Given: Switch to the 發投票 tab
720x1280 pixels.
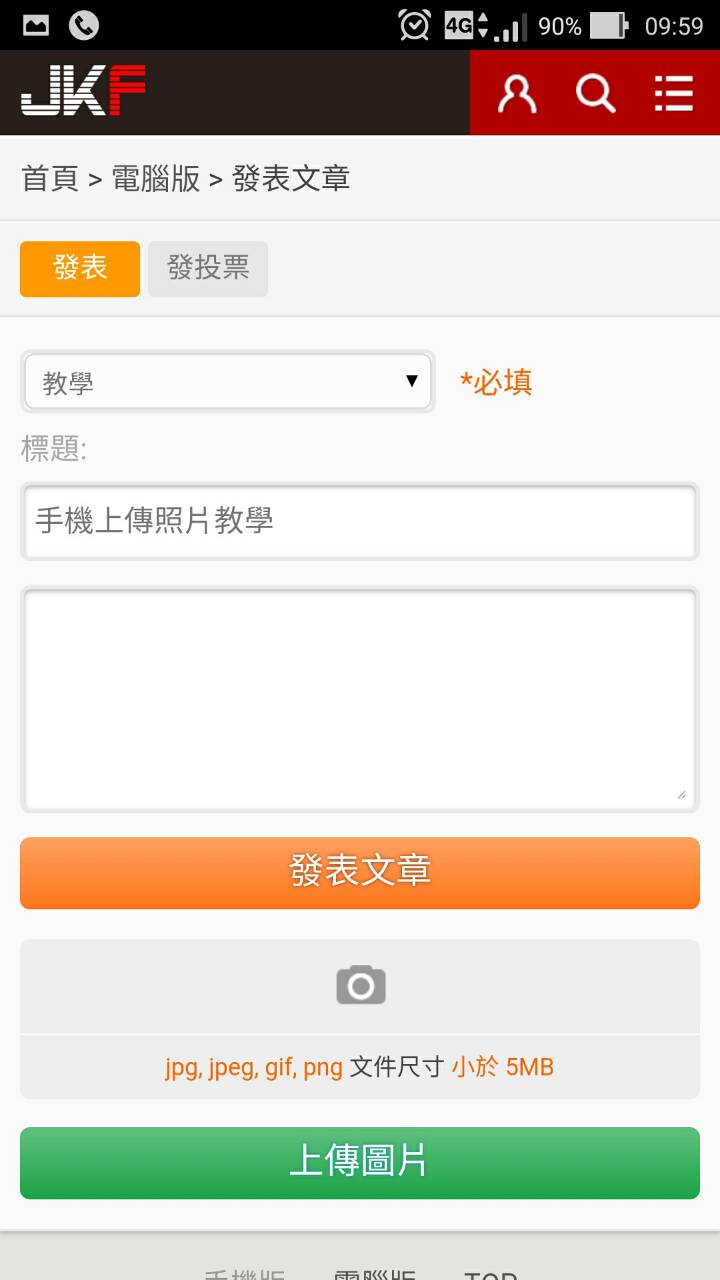Looking at the screenshot, I should (x=208, y=268).
